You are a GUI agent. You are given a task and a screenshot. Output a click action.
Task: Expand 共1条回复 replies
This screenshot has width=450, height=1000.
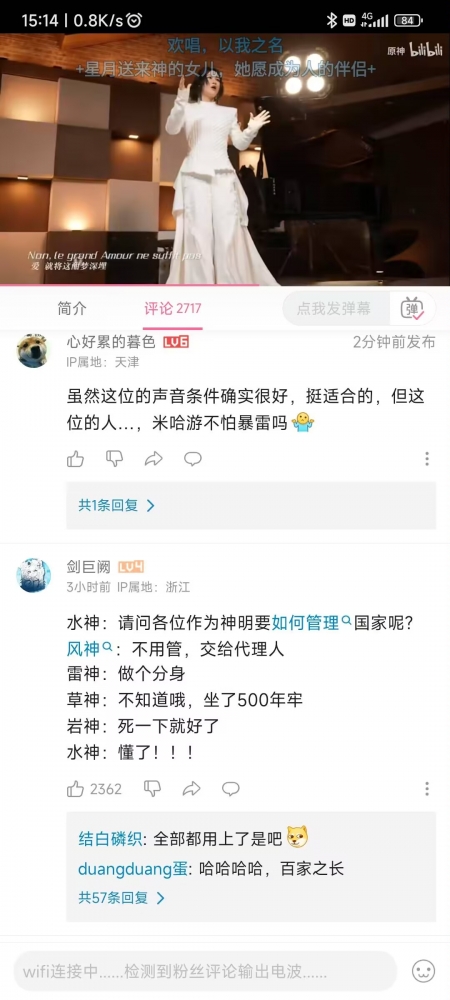point(117,506)
